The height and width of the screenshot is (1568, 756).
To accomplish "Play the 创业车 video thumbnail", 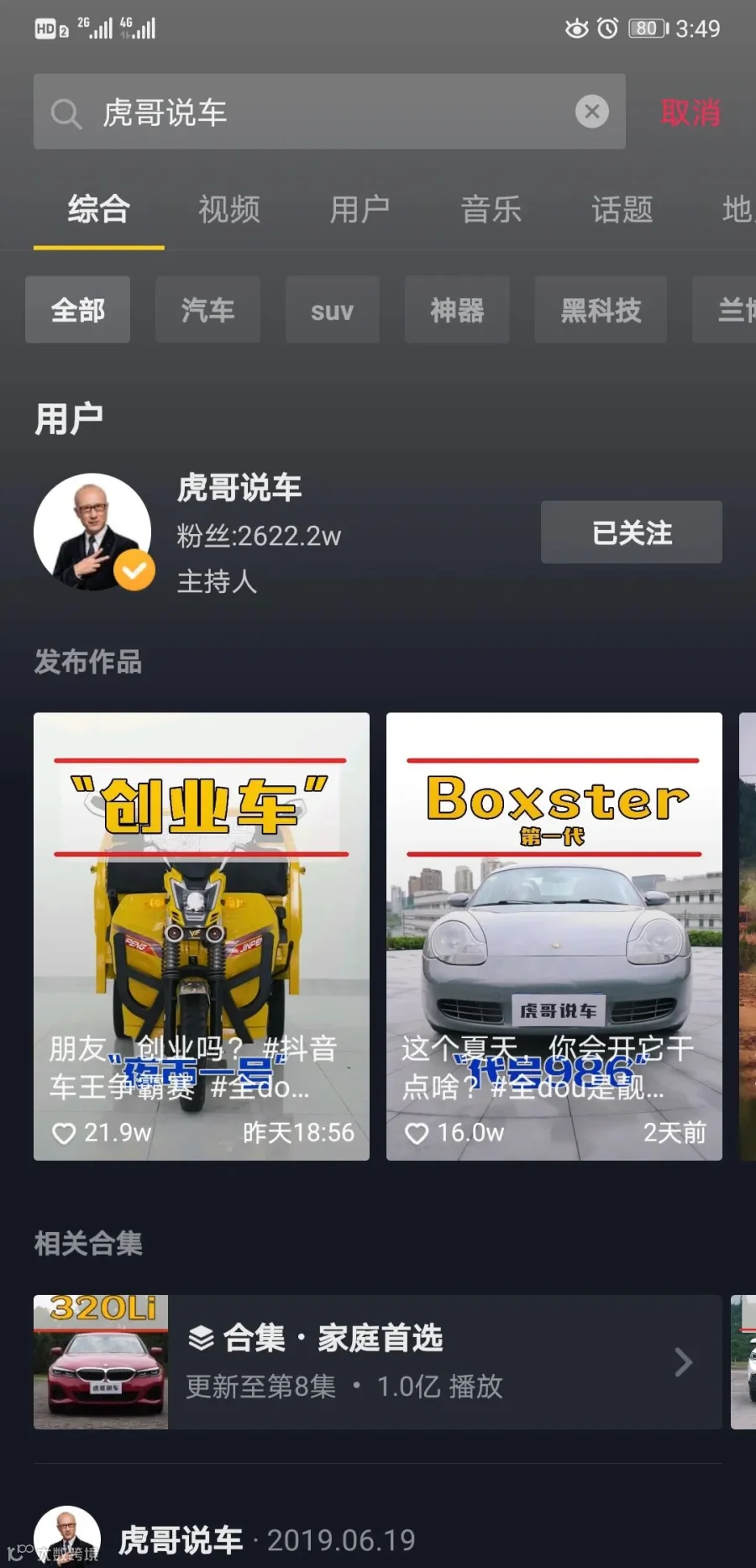I will pyautogui.click(x=202, y=936).
